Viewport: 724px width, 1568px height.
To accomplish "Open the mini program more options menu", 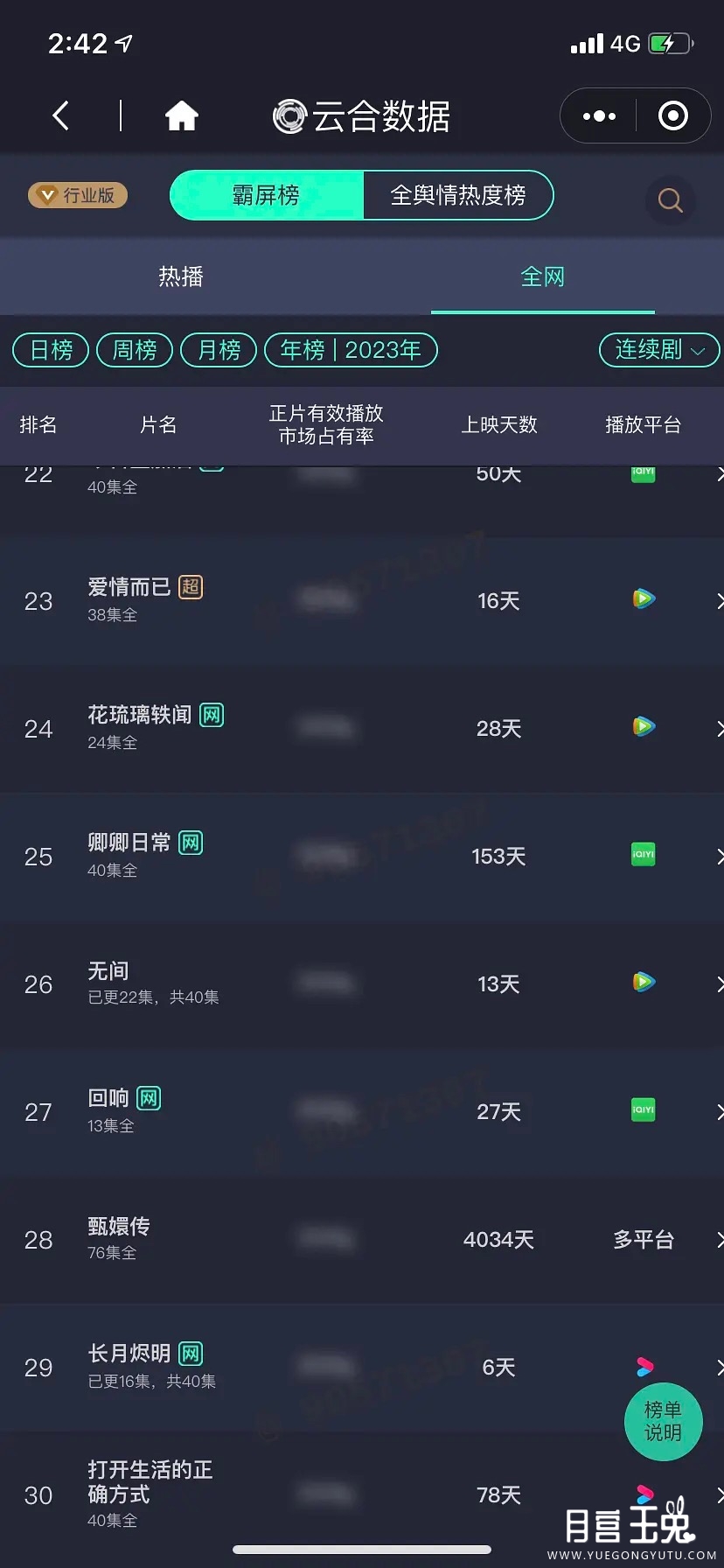I will (x=599, y=115).
